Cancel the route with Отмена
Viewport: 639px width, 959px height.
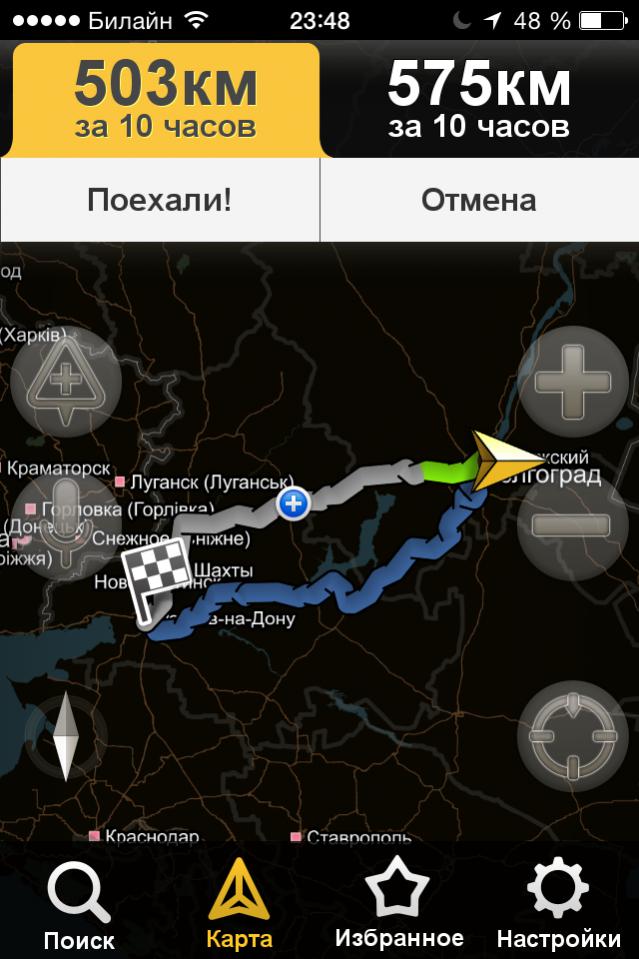[x=479, y=200]
